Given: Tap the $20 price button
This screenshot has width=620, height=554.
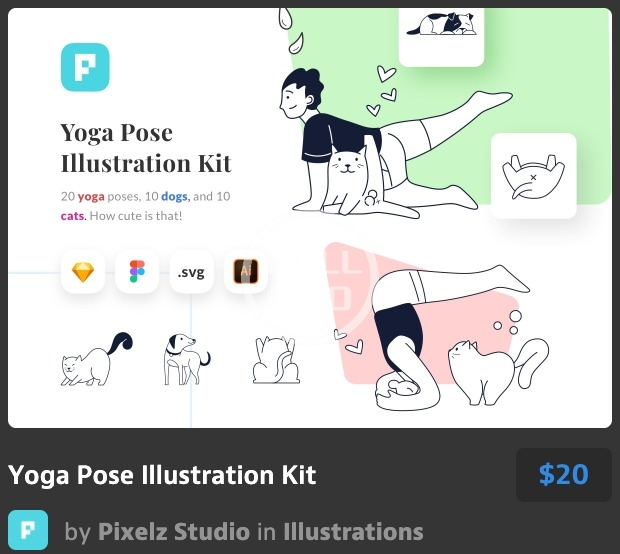Looking at the screenshot, I should 563,474.
